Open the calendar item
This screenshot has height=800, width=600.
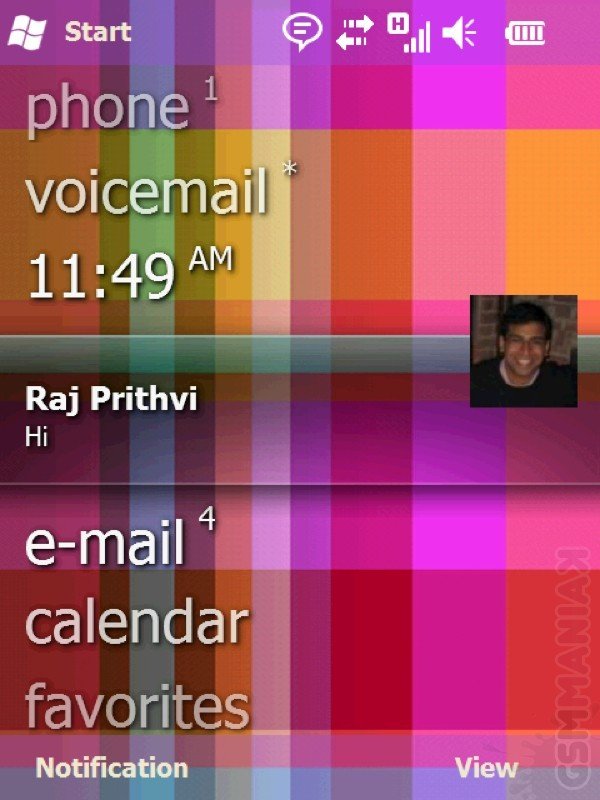[x=136, y=624]
